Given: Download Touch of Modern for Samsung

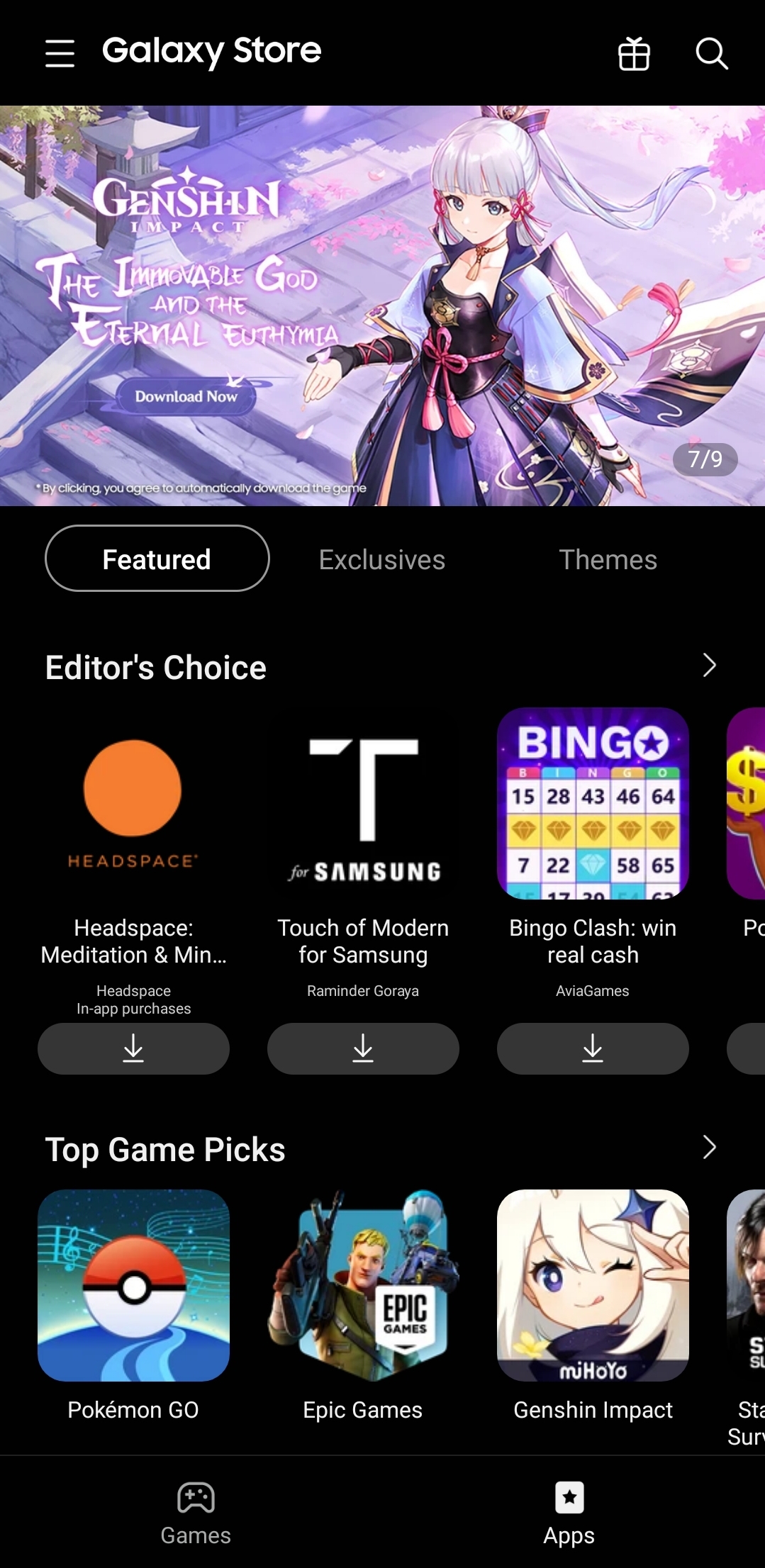Looking at the screenshot, I should tap(362, 1049).
